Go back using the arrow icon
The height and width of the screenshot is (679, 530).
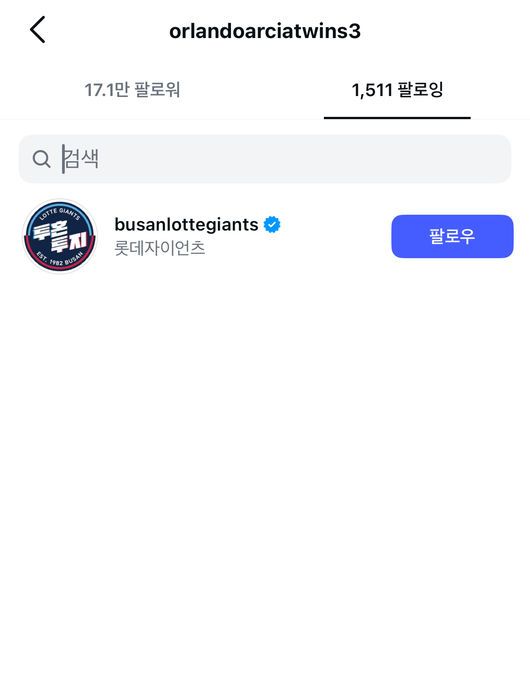(38, 30)
